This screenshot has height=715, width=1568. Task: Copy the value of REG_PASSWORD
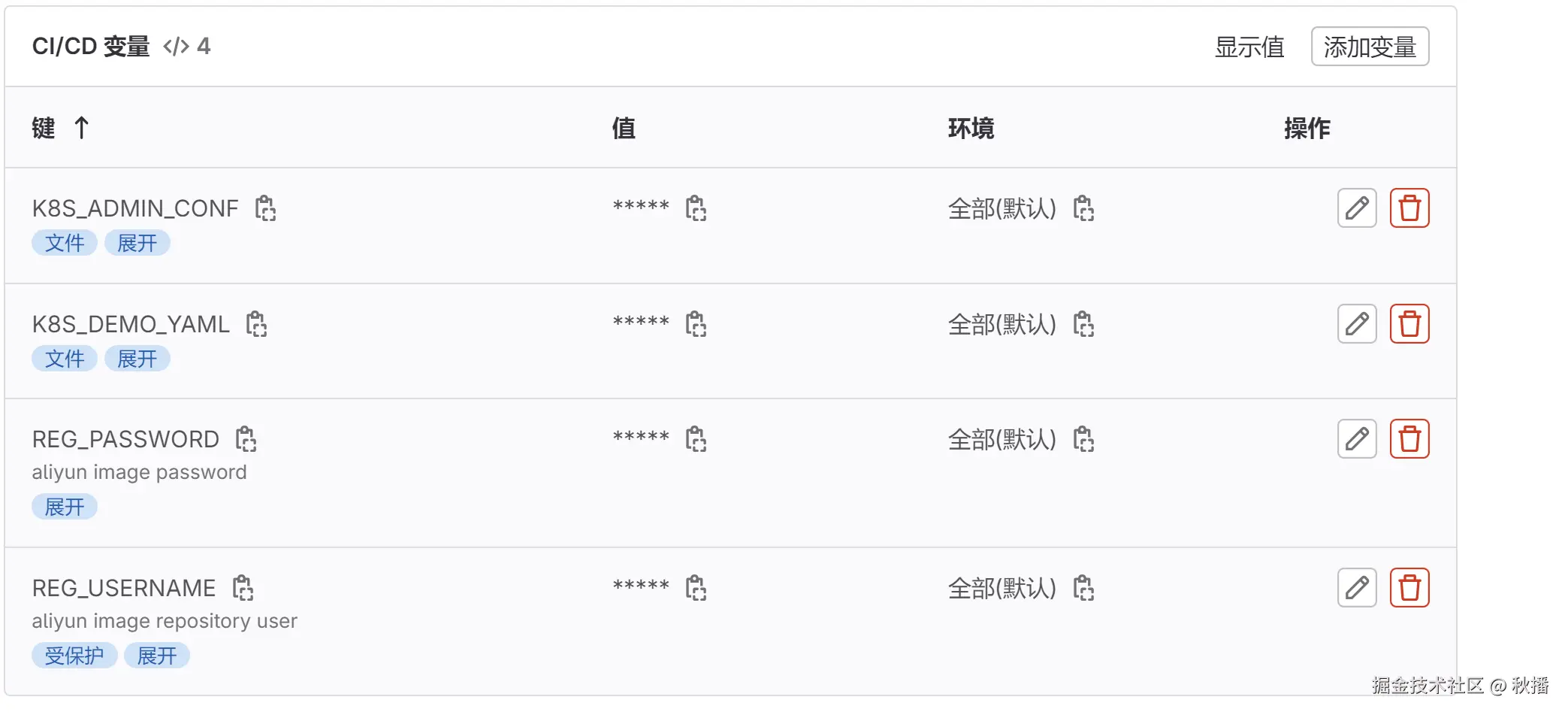coord(696,439)
